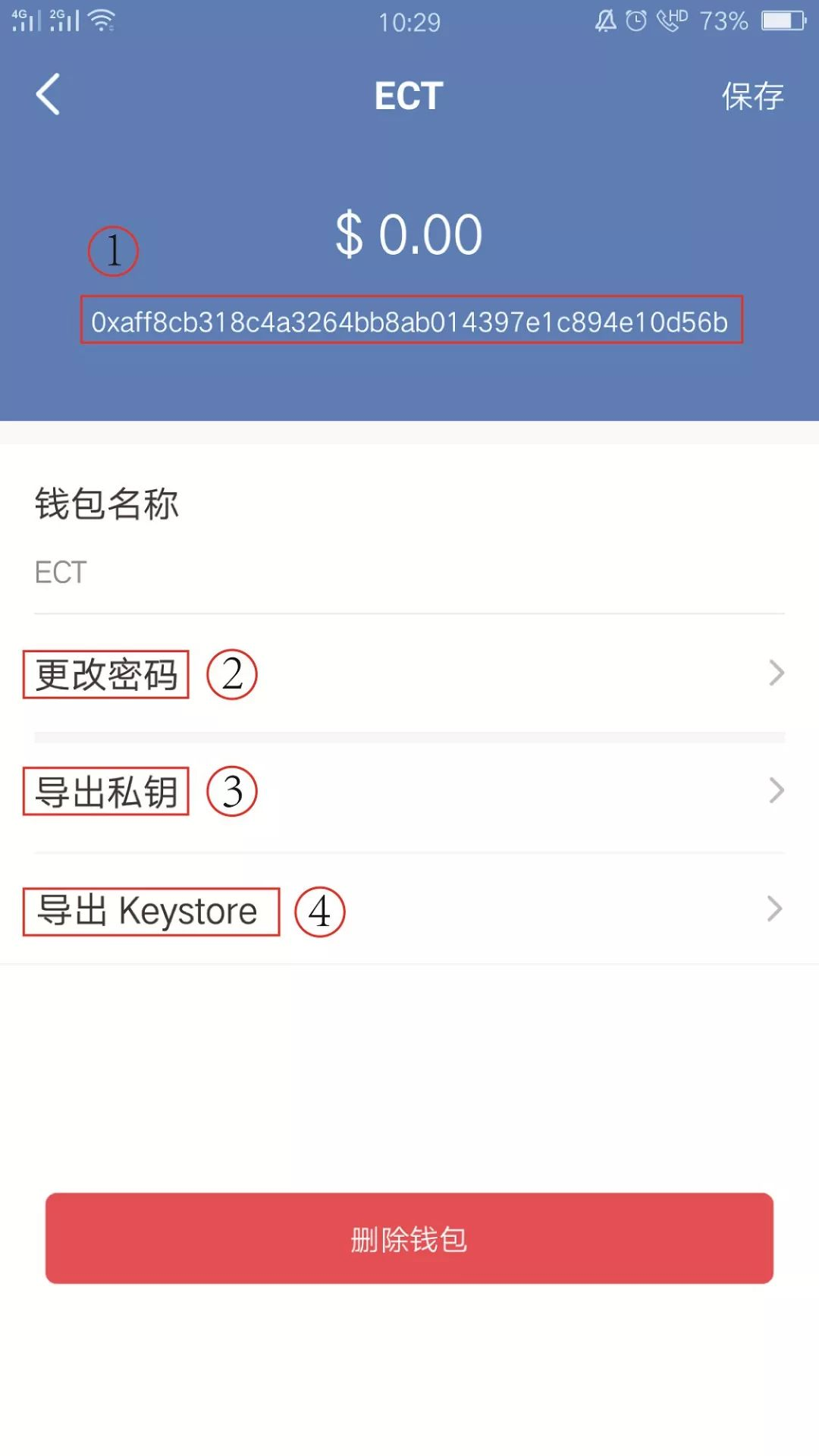Image resolution: width=819 pixels, height=1456 pixels.
Task: Tap the back arrow to leave ECT wallet
Action: (48, 96)
